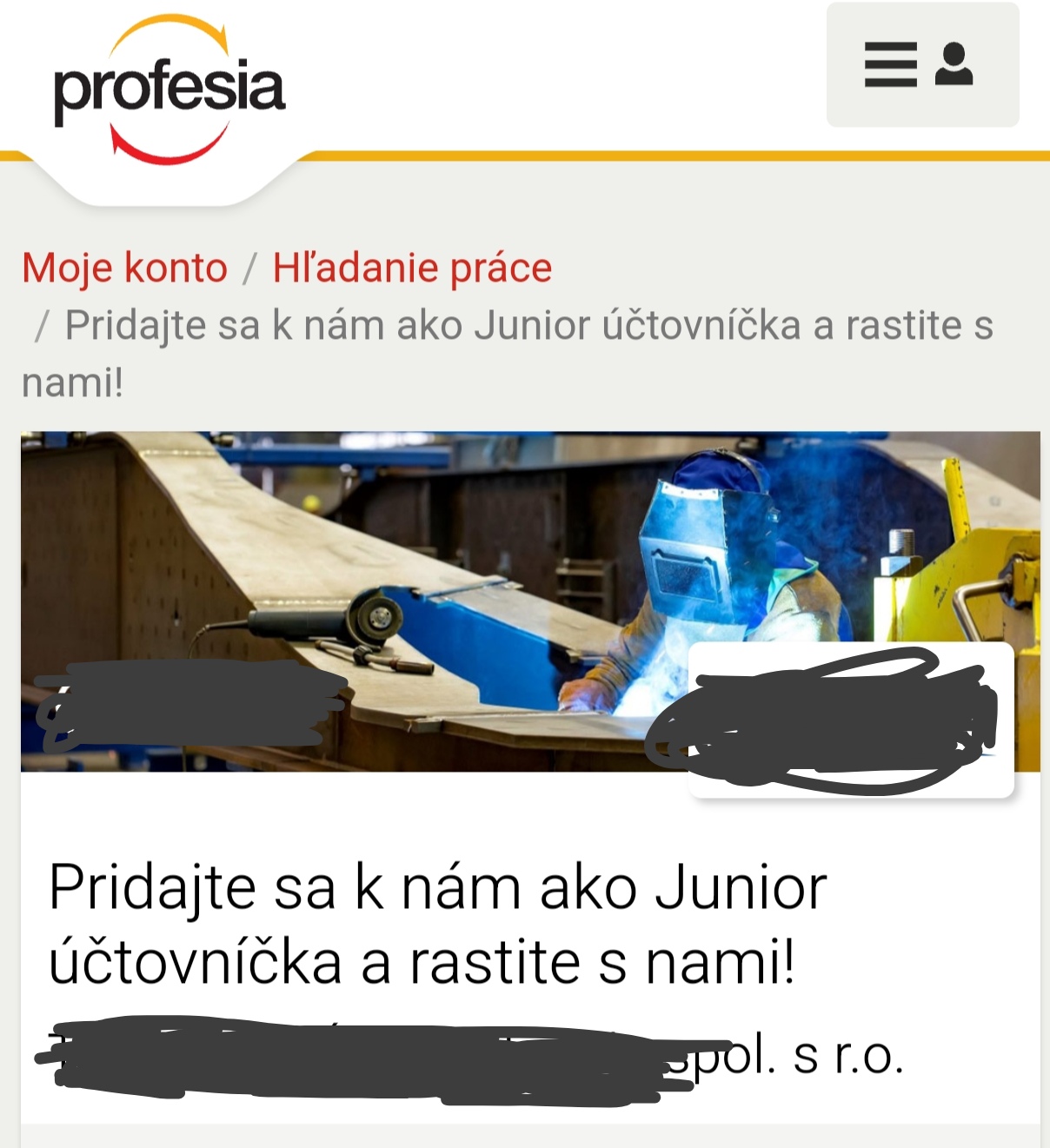Screen dimensions: 1050x1148
Task: Return to Hľadanie práce breadcrumb
Action: [412, 268]
